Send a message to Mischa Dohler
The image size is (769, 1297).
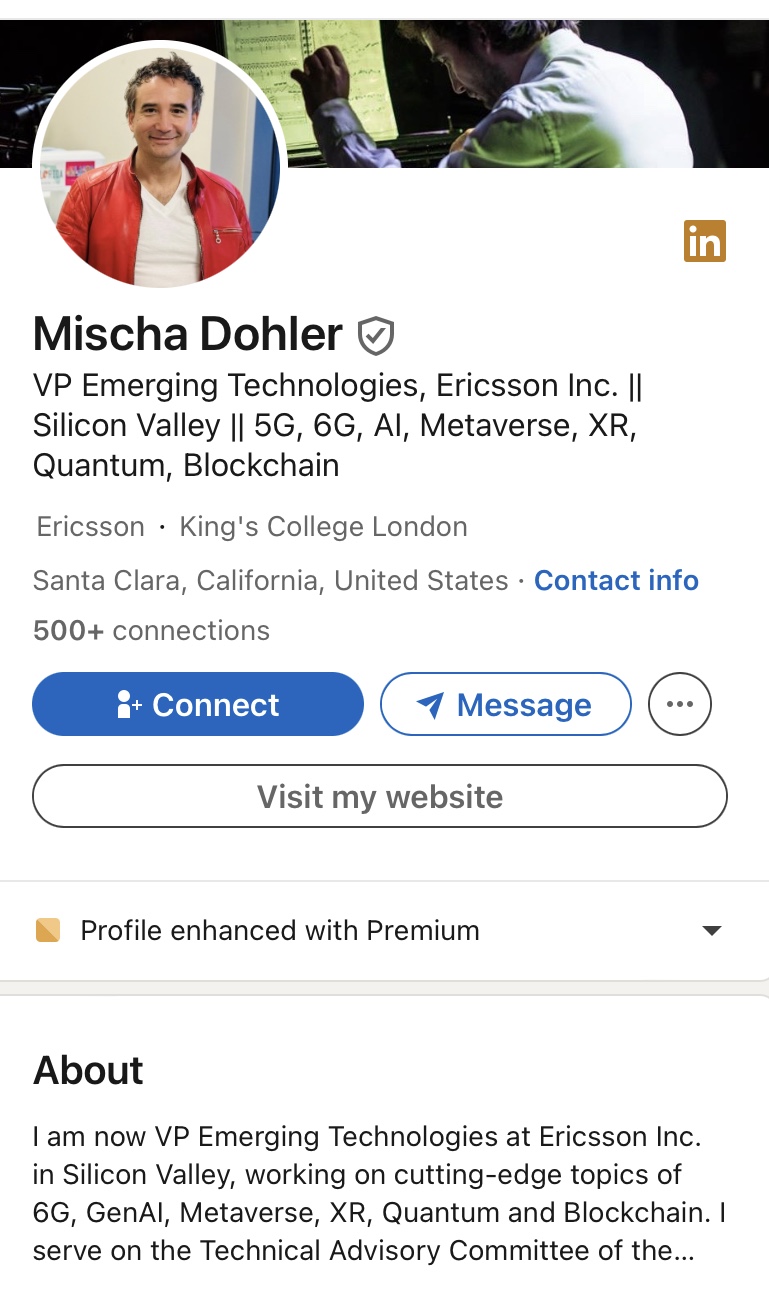(506, 705)
